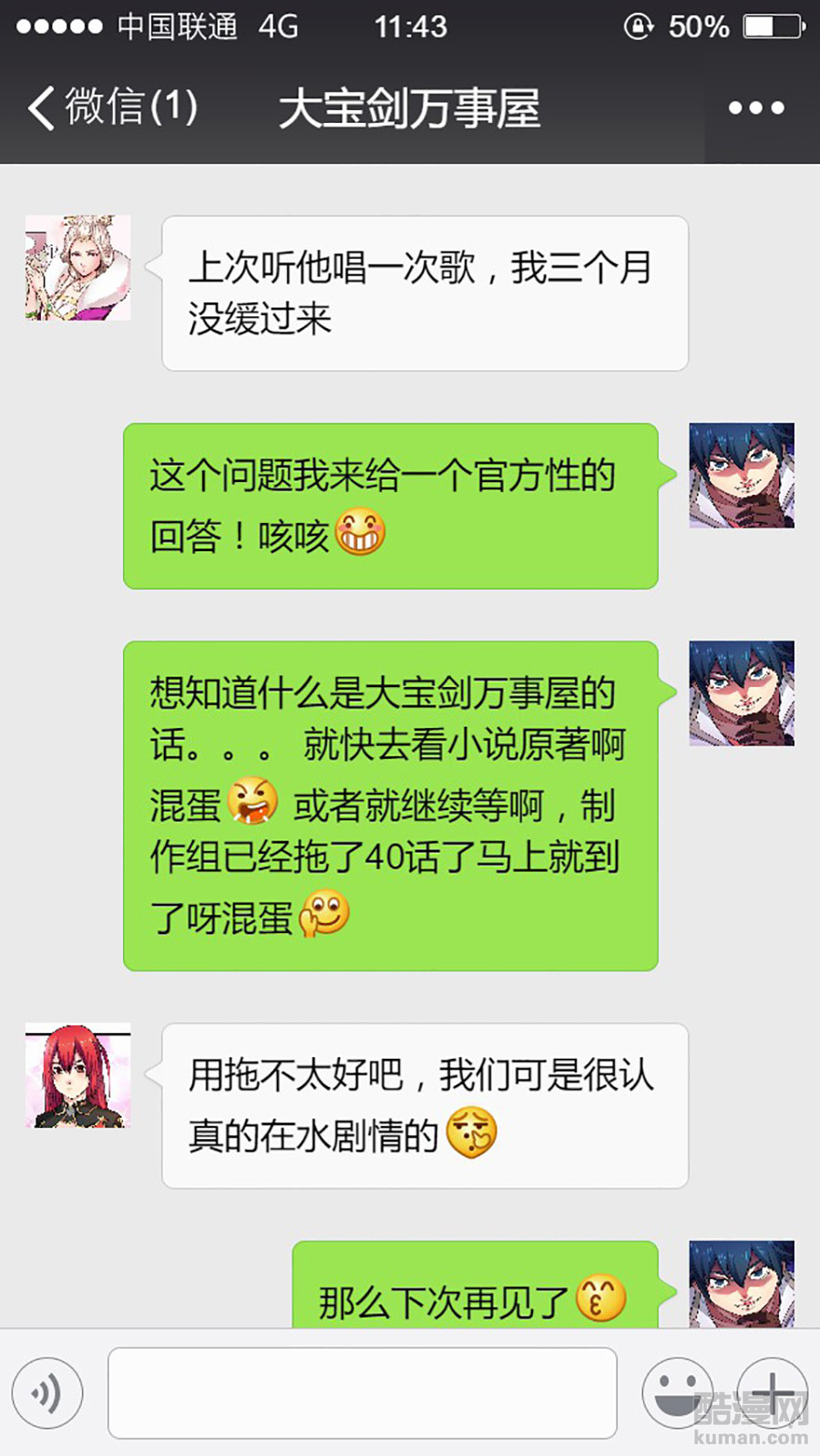Open the red-haired member's avatar profile
This screenshot has height=1456, width=820.
[78, 1076]
